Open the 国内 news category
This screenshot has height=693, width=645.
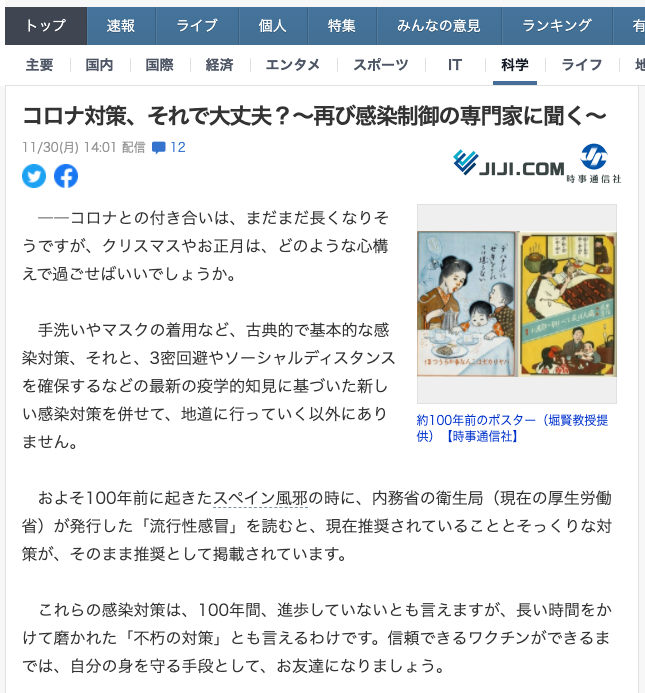click(99, 65)
